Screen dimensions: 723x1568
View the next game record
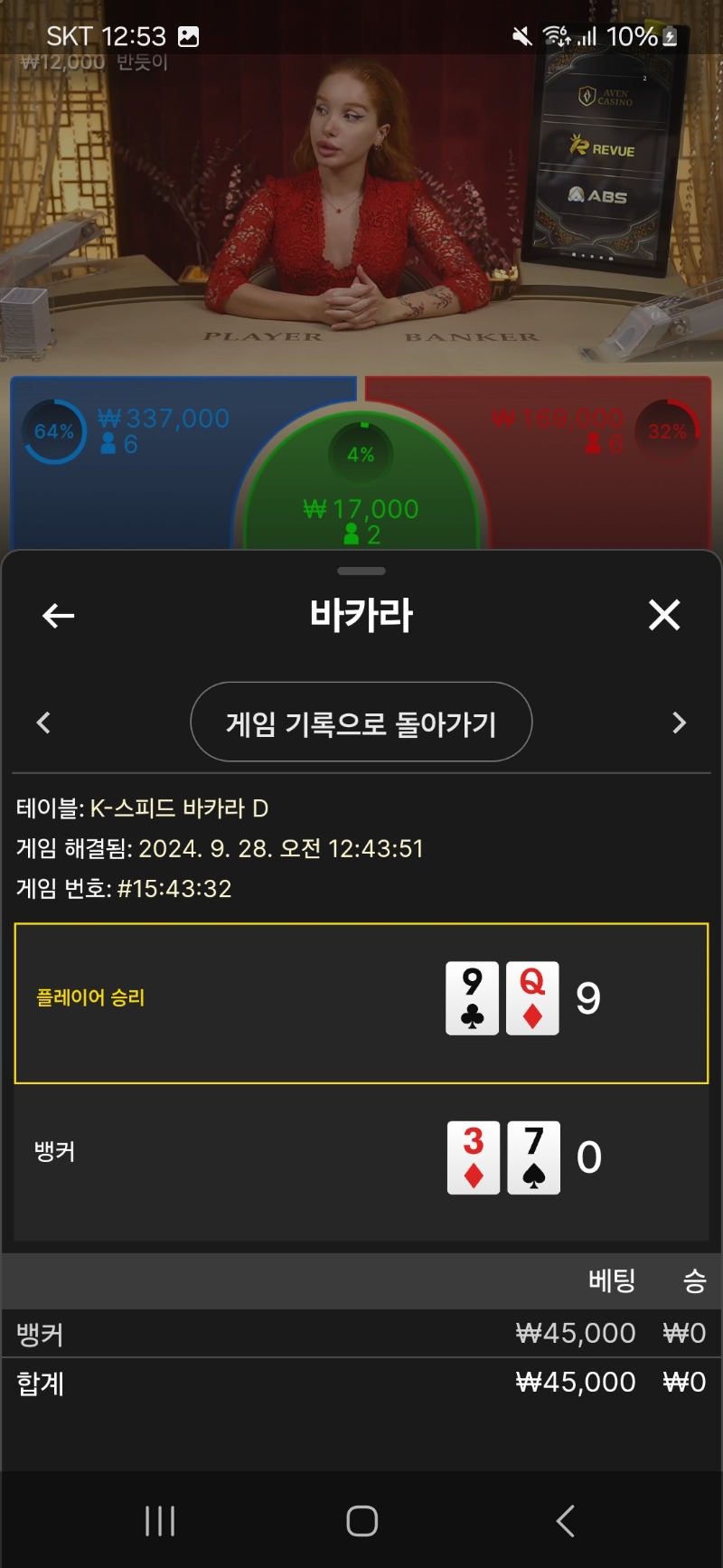pyautogui.click(x=680, y=723)
